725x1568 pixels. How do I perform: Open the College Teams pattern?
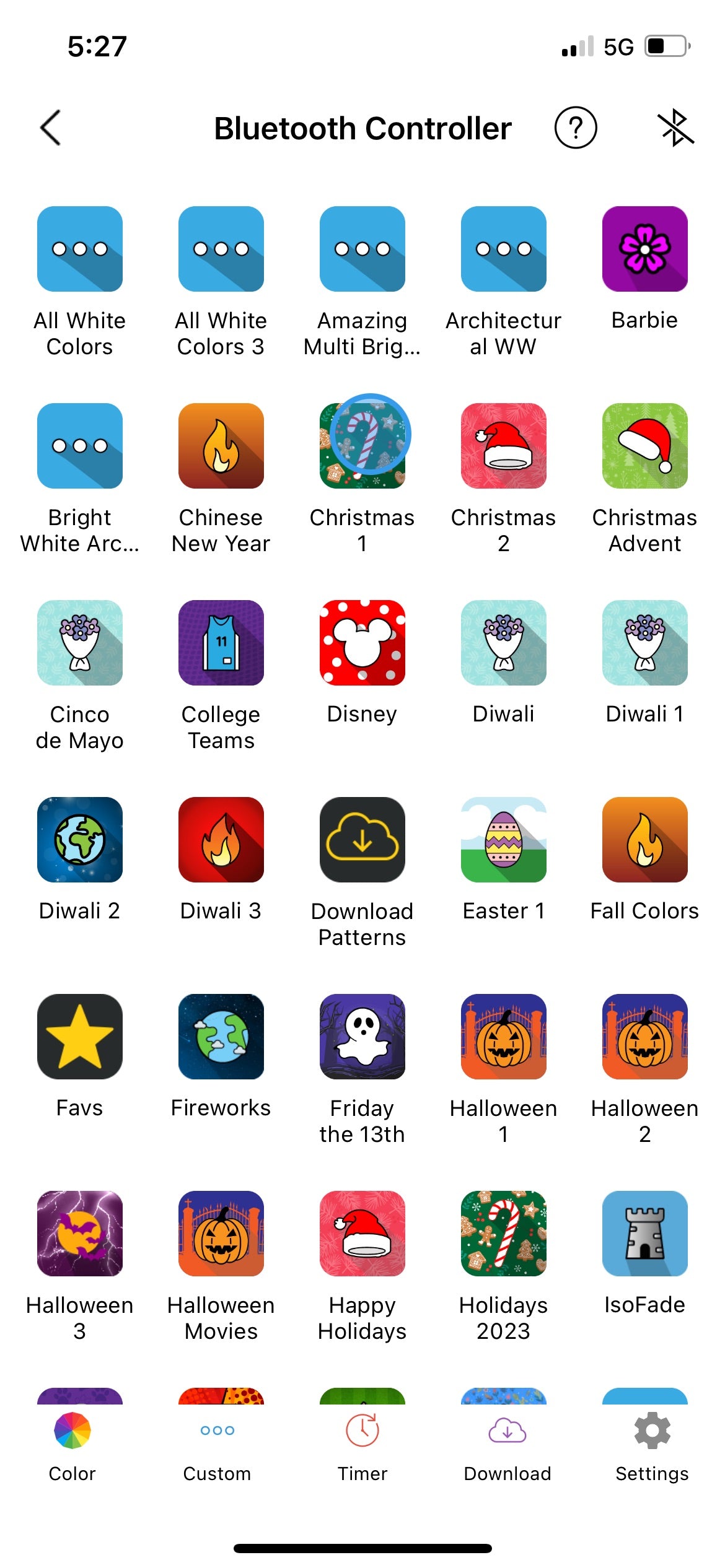click(221, 643)
